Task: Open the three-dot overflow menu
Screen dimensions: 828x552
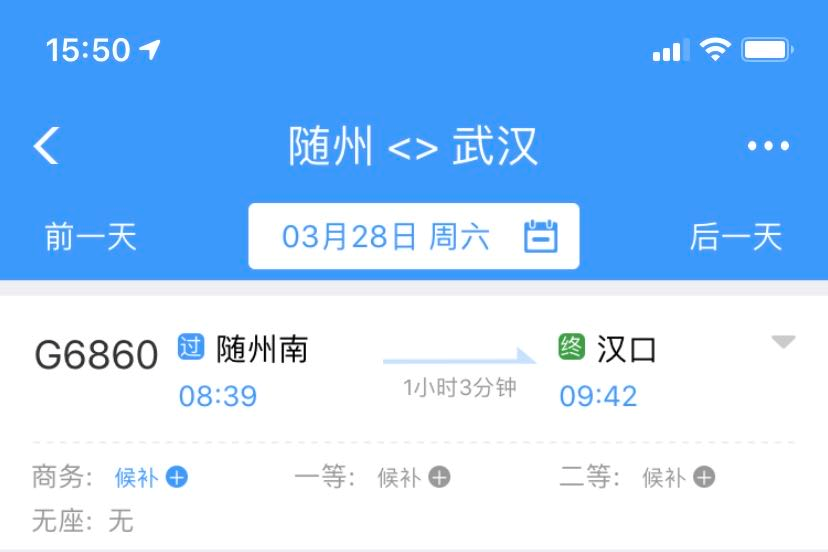Action: coord(768,147)
